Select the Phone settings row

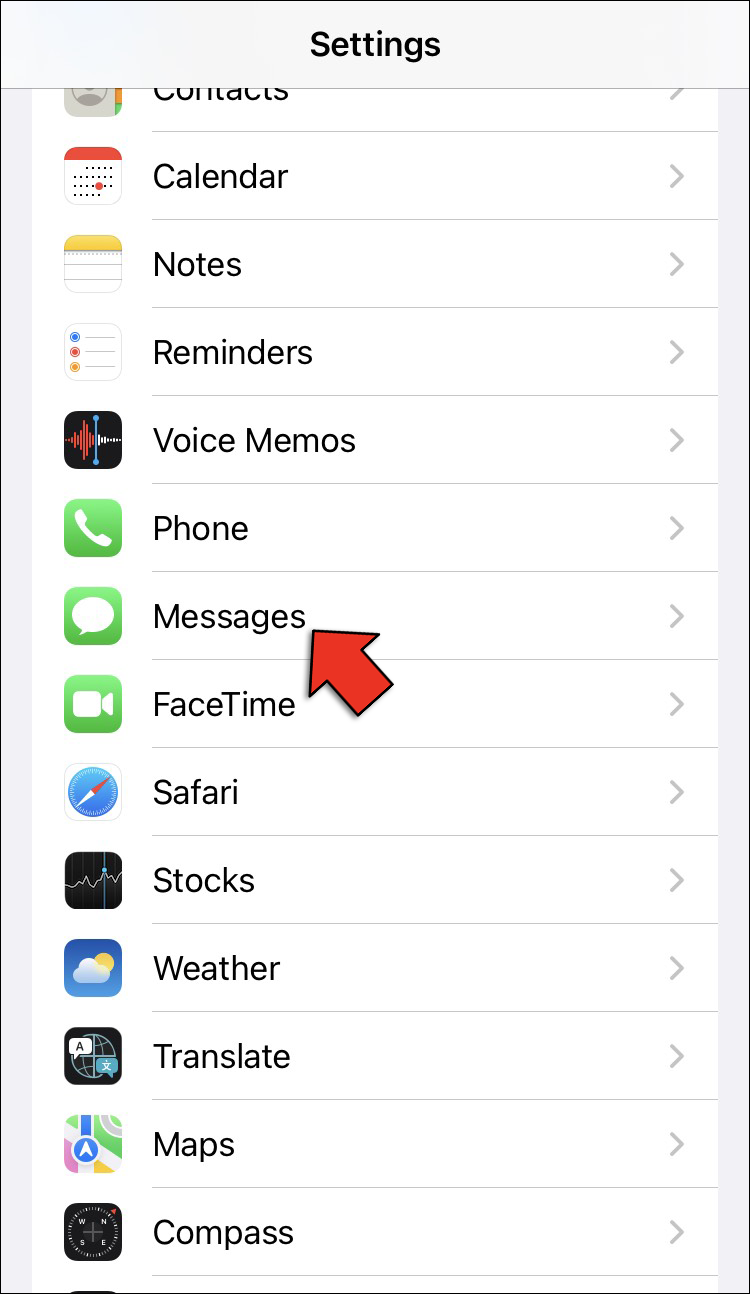[x=200, y=529]
